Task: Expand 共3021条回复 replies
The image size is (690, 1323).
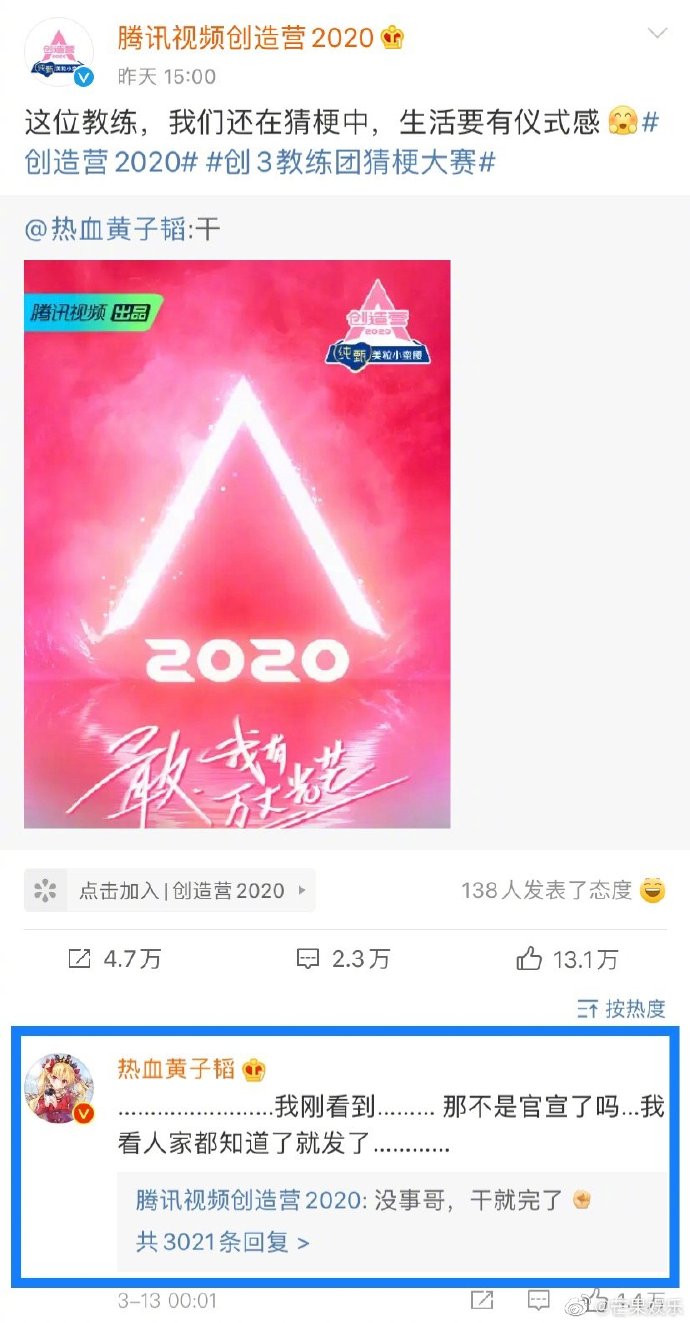Action: 222,1242
